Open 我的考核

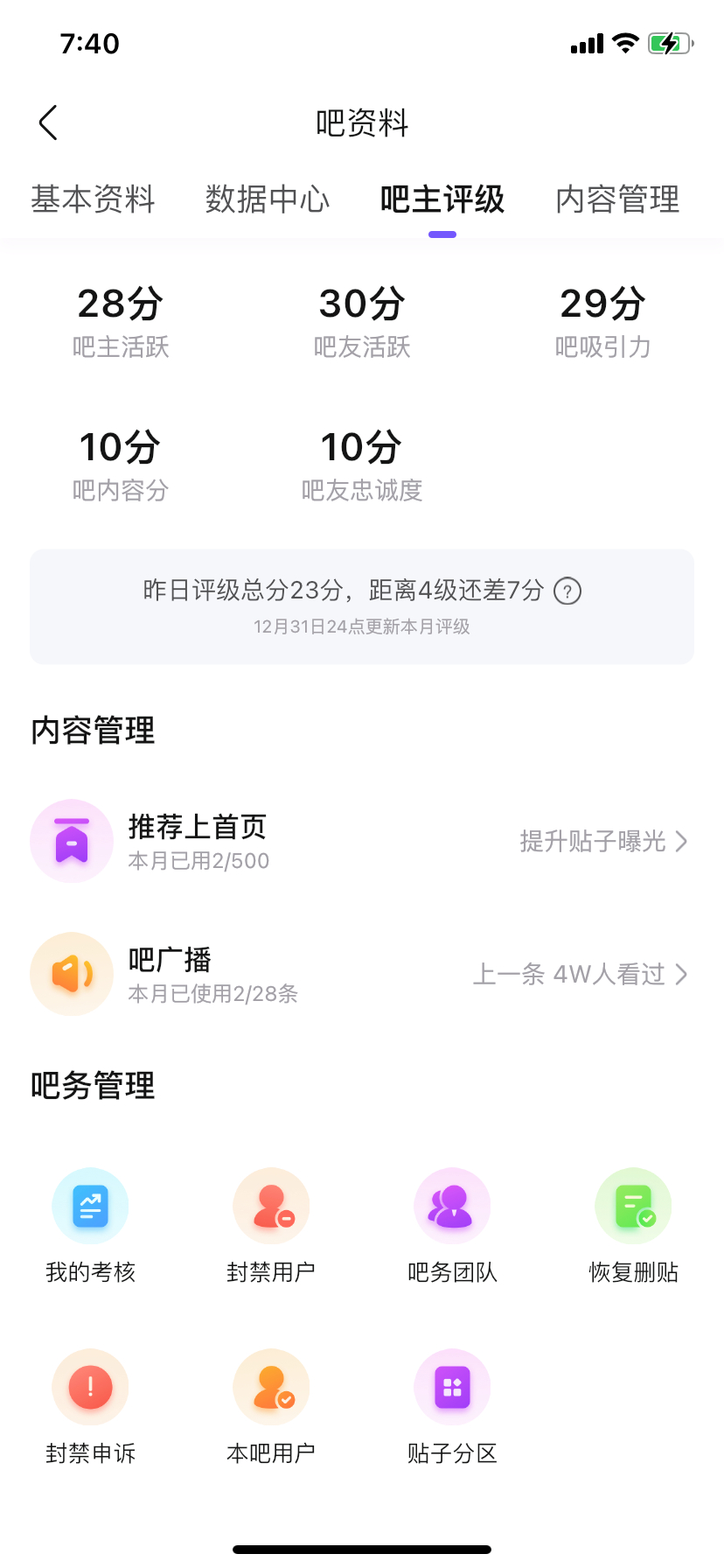pos(90,1225)
